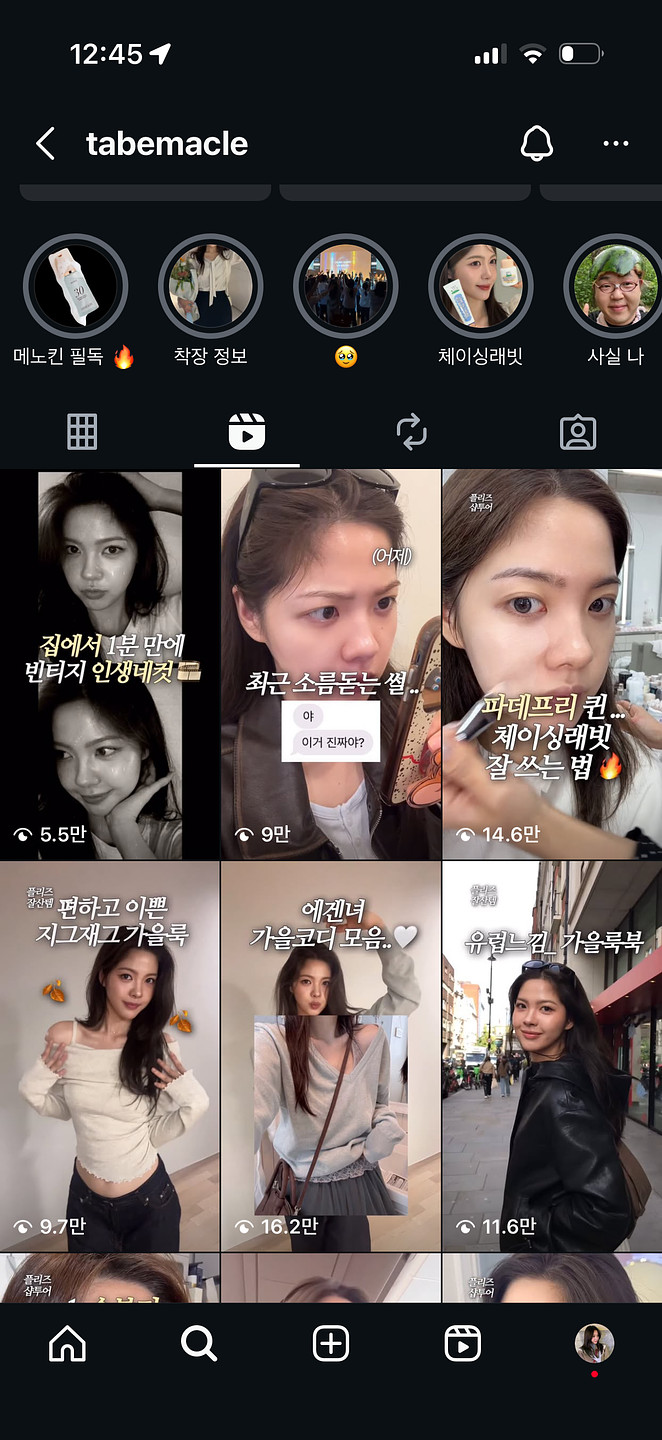
Task: Open the notifications bell
Action: [537, 144]
